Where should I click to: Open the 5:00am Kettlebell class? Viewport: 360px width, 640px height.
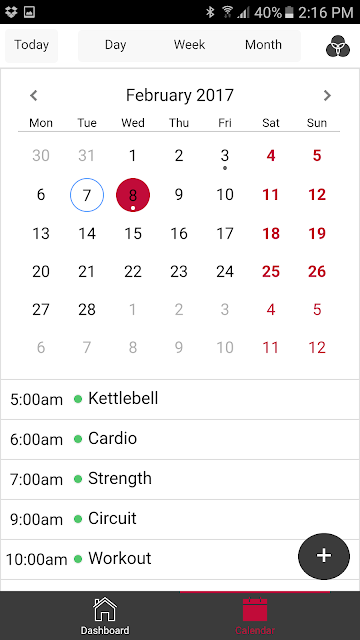[180, 399]
